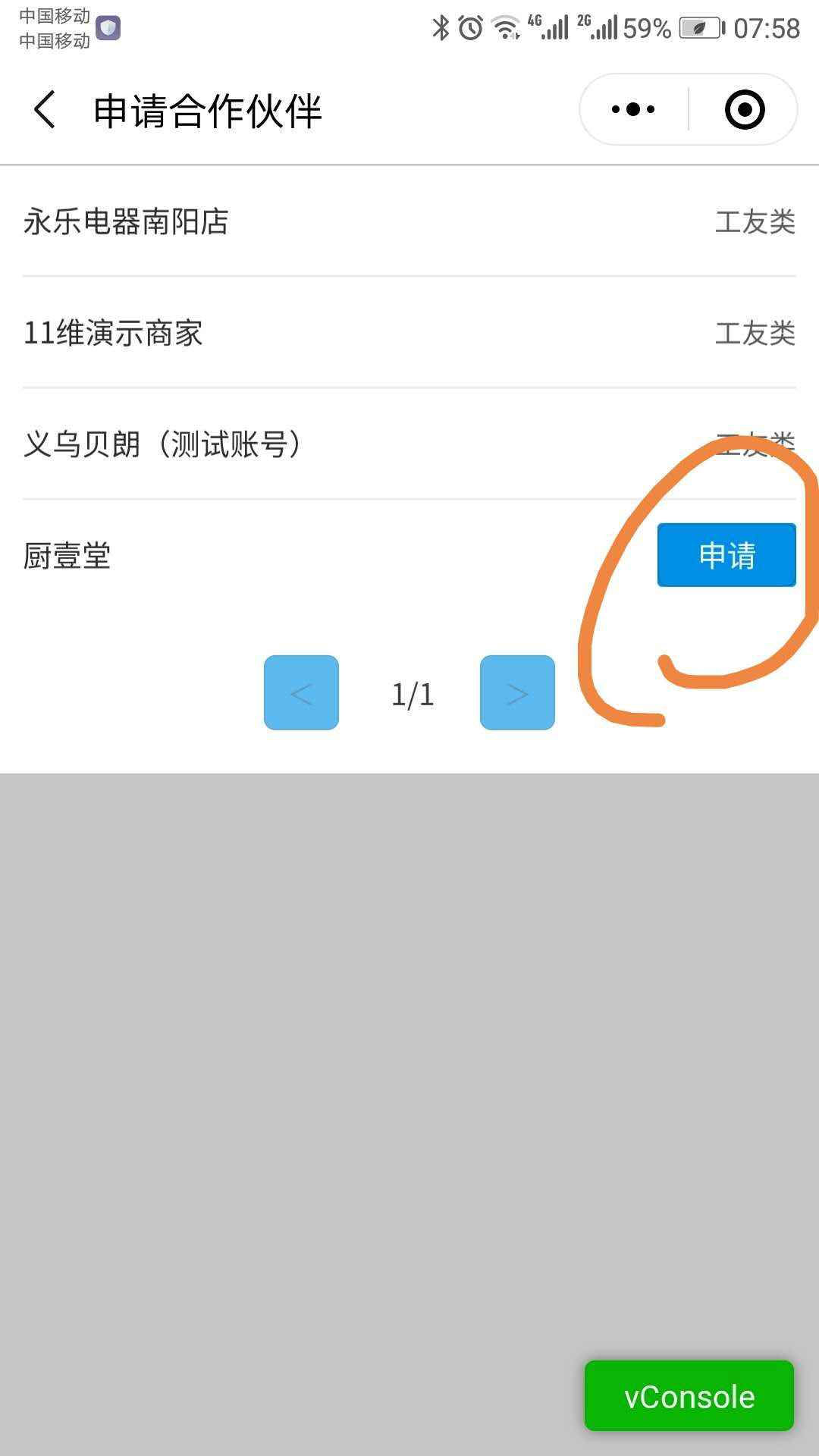Viewport: 819px width, 1456px height.
Task: Close the mini program with target icon
Action: [744, 110]
